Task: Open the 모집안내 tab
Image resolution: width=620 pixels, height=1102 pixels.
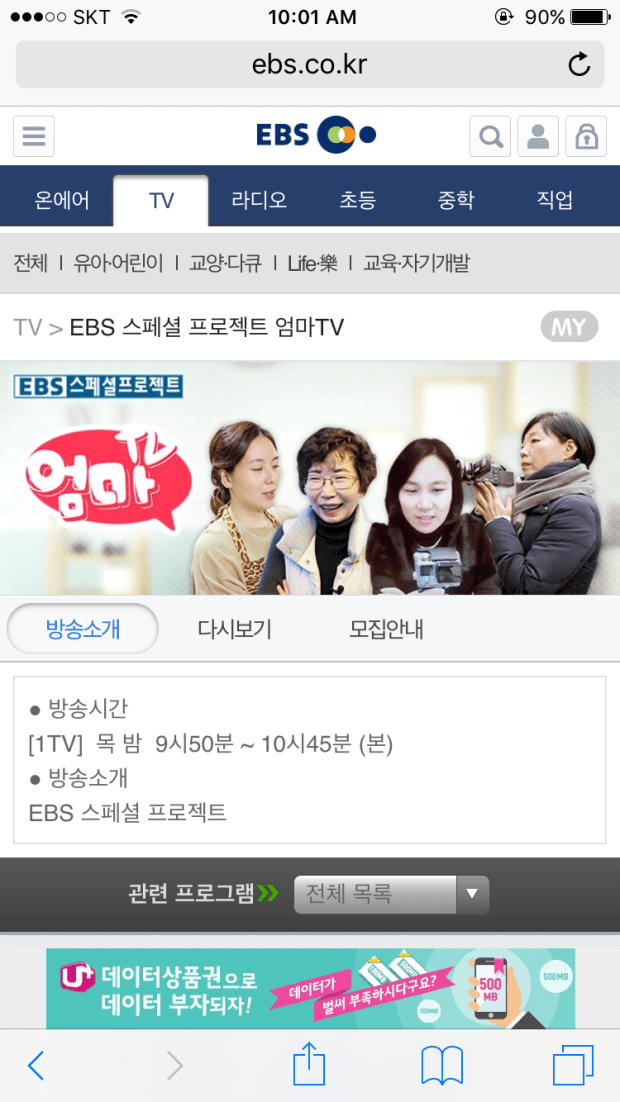Action: point(386,629)
